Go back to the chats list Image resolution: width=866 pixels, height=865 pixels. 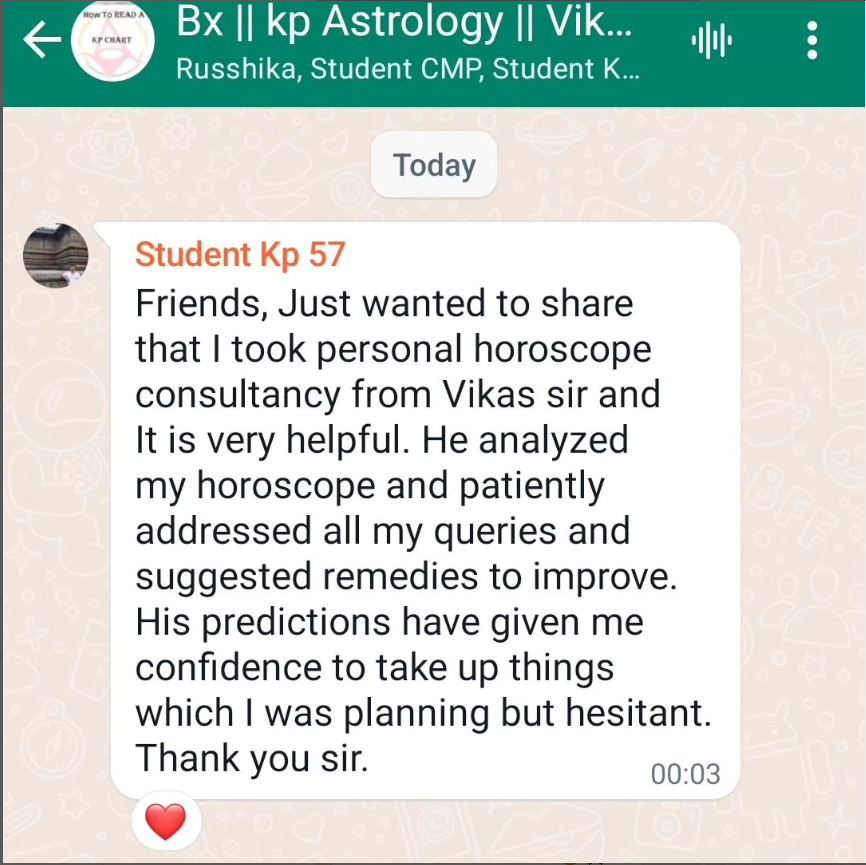click(x=40, y=41)
